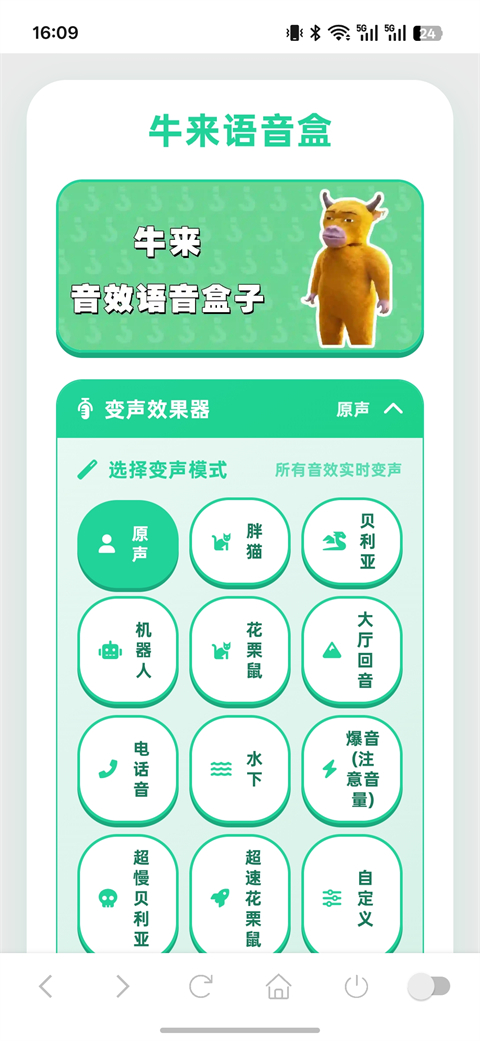Pick the 花栗鼠 voice effect
480x1041 pixels.
240,650
